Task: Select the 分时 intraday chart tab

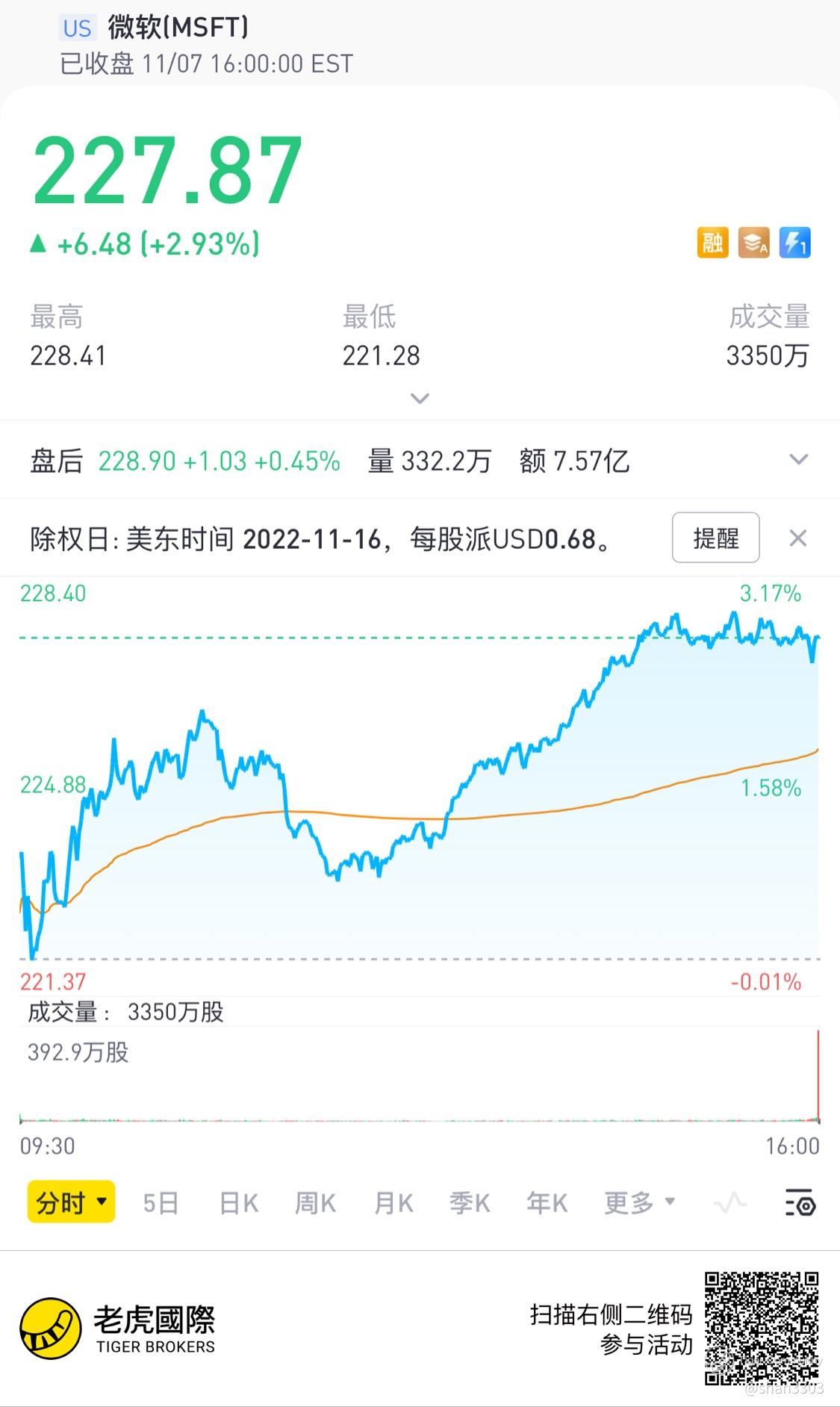Action: 71,1202
